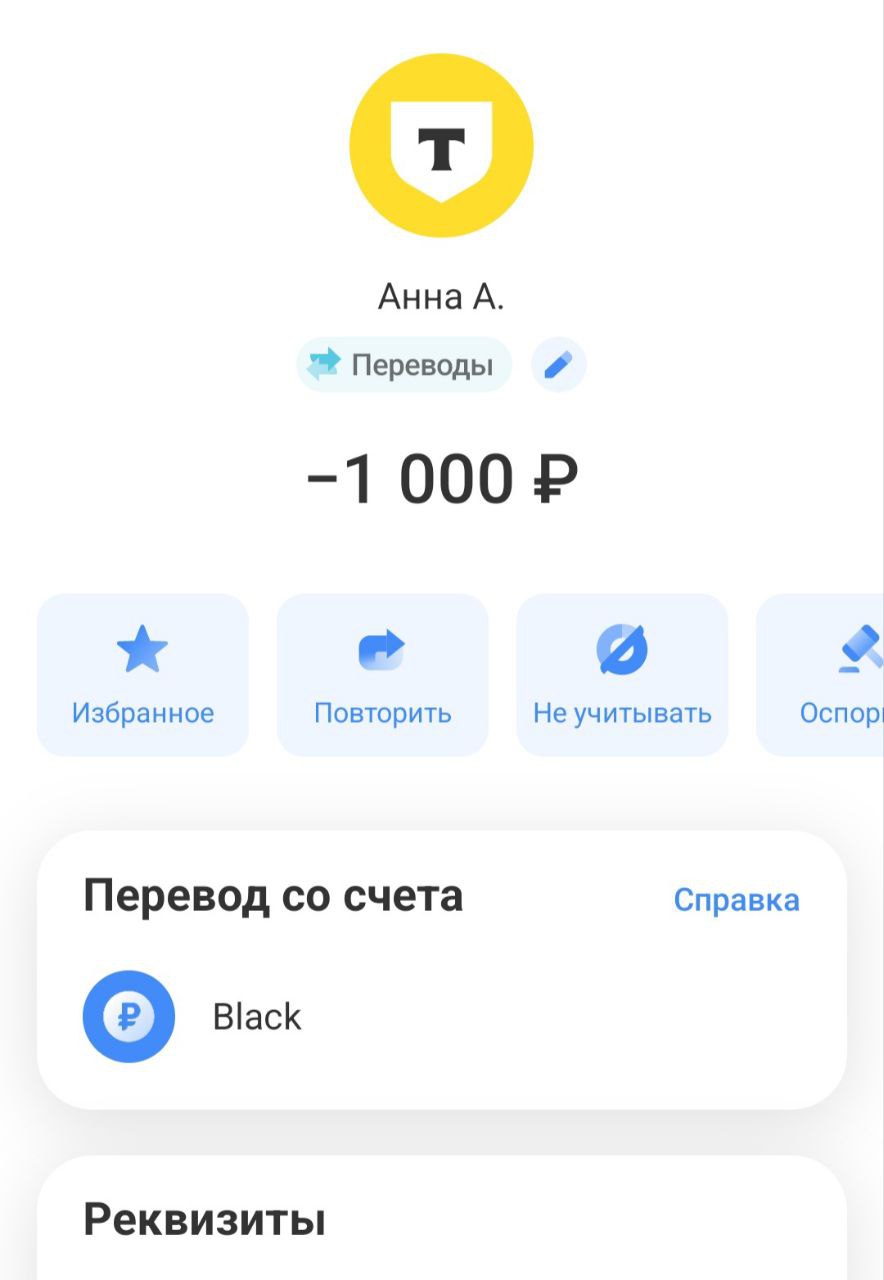The width and height of the screenshot is (884, 1280).
Task: Open the Справка link
Action: pos(736,900)
